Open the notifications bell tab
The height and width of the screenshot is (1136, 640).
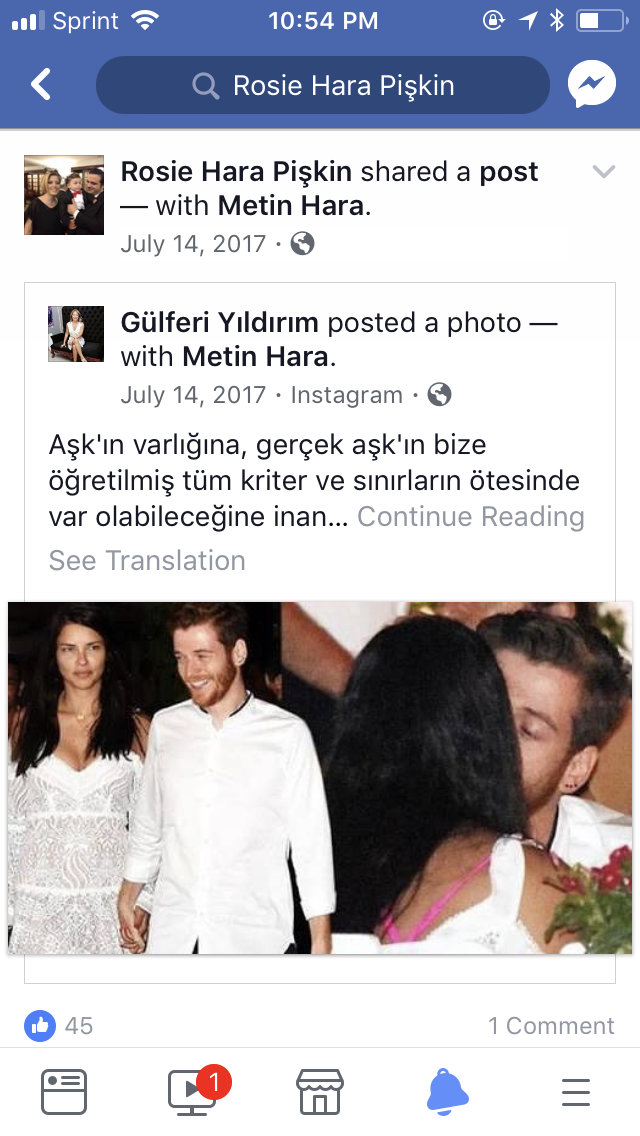click(x=447, y=1092)
